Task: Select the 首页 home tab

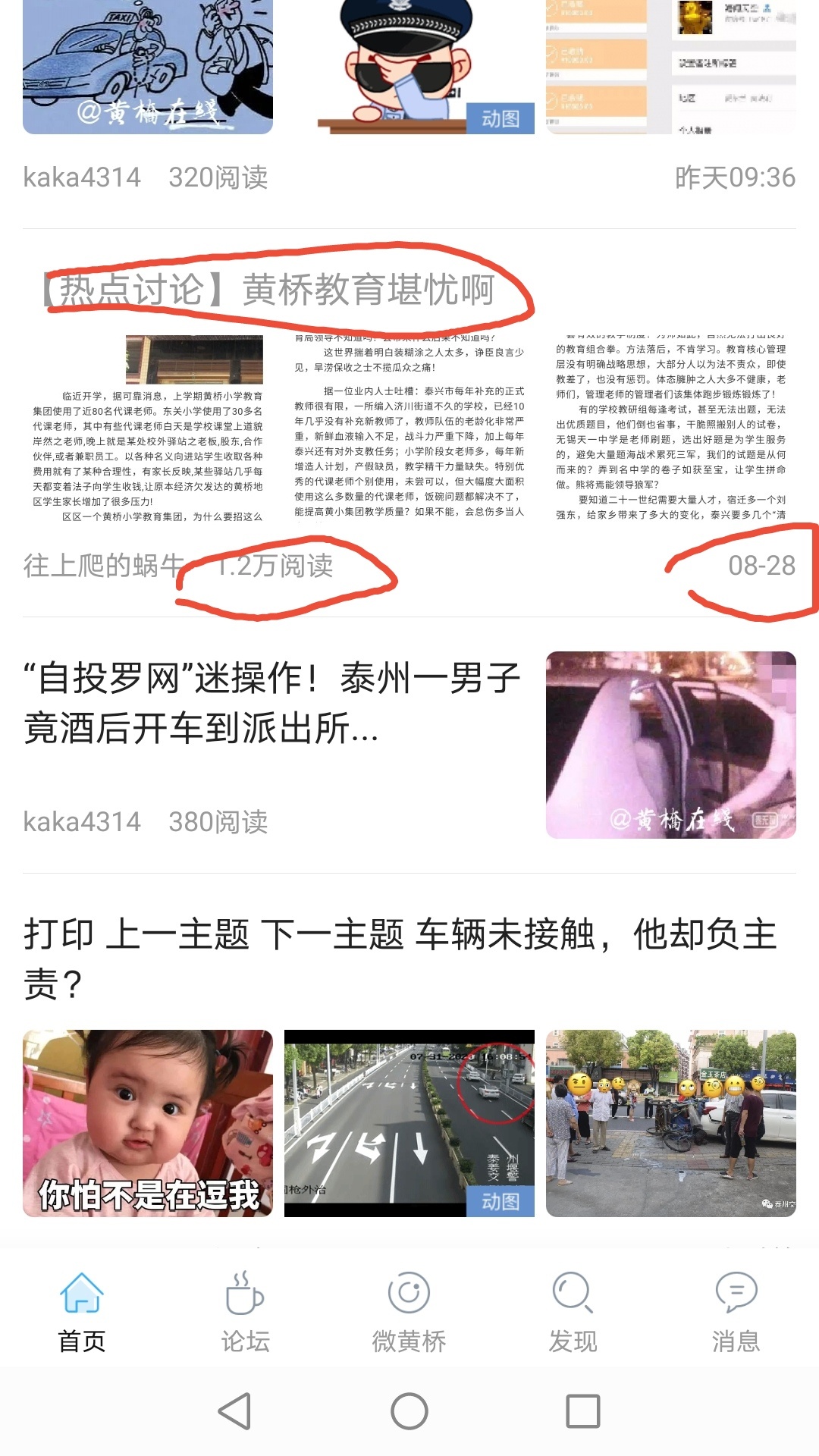Action: 82,1313
